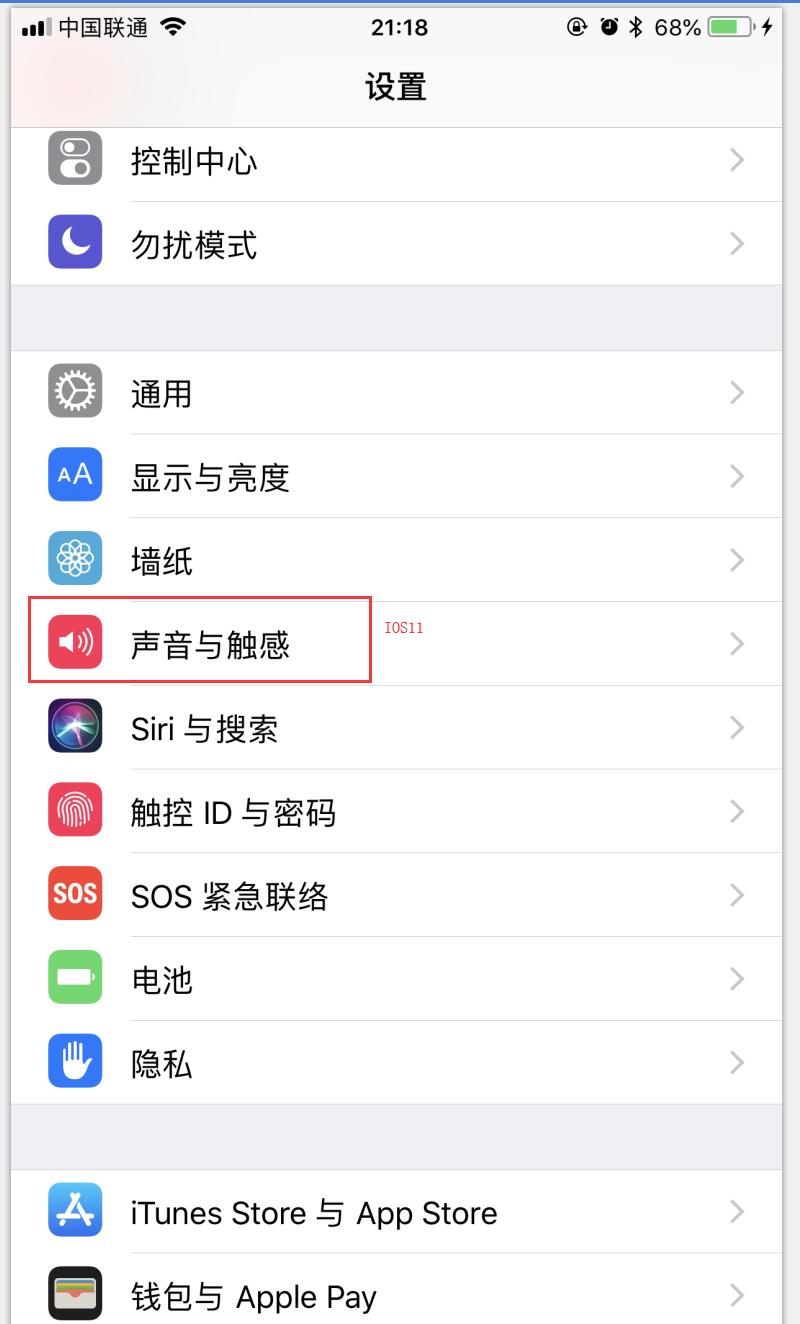
Task: Open 墙纸 settings via the flower icon
Action: [74, 559]
